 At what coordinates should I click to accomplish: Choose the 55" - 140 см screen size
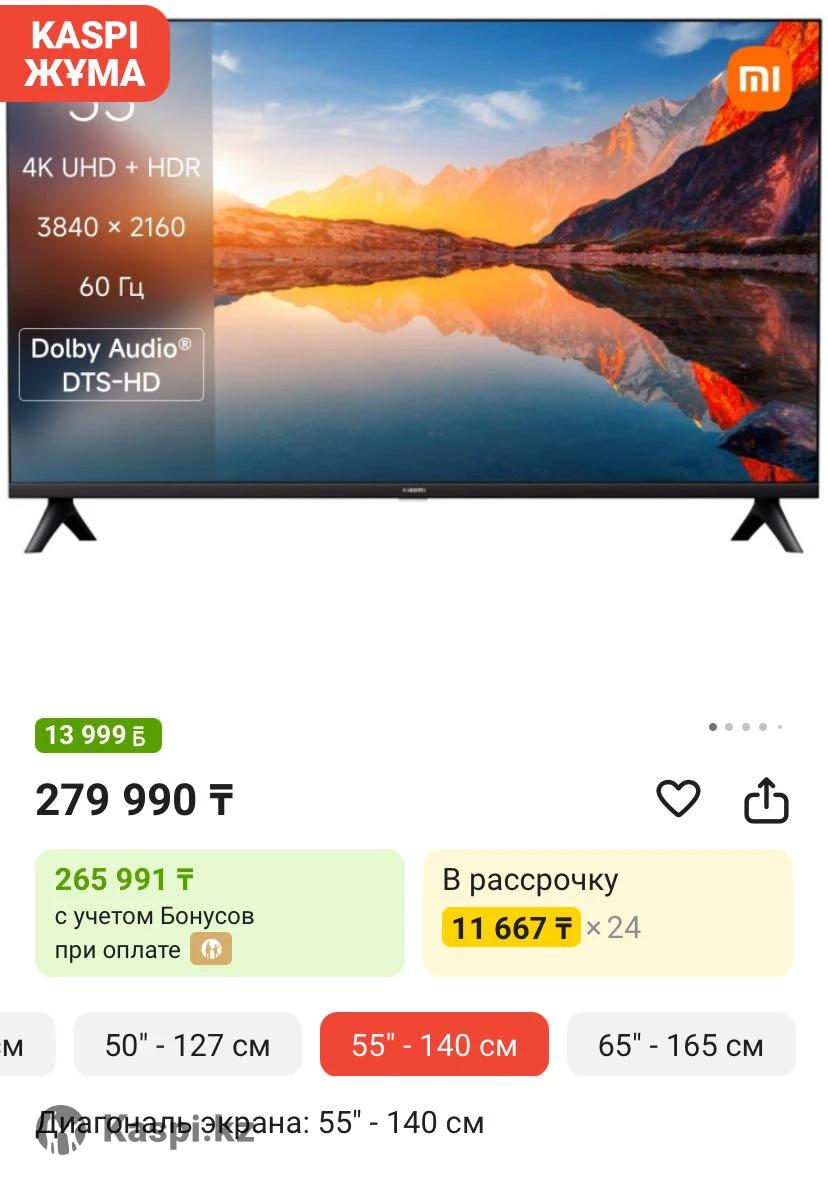pos(434,1045)
